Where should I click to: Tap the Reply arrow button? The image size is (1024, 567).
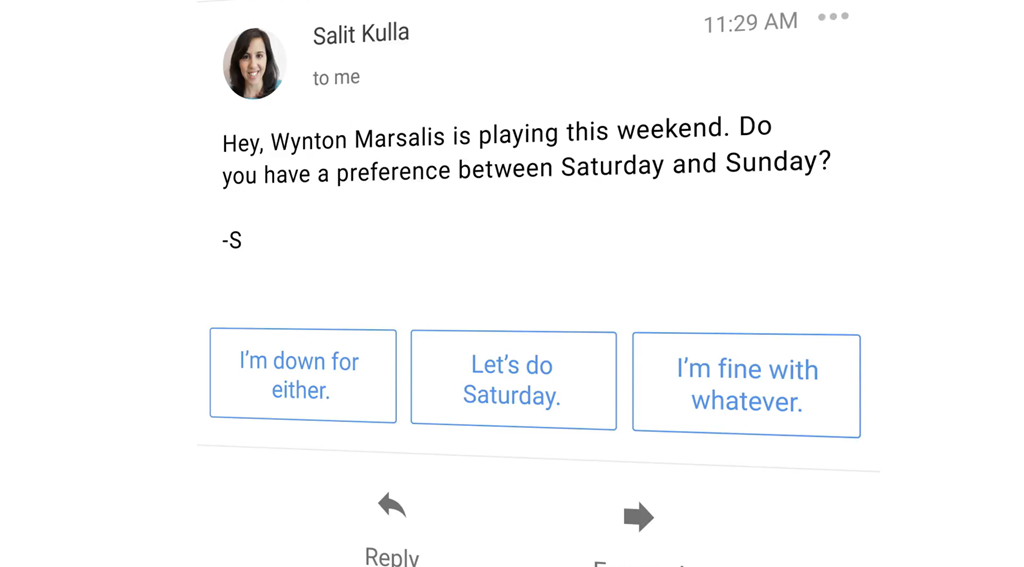point(392,506)
